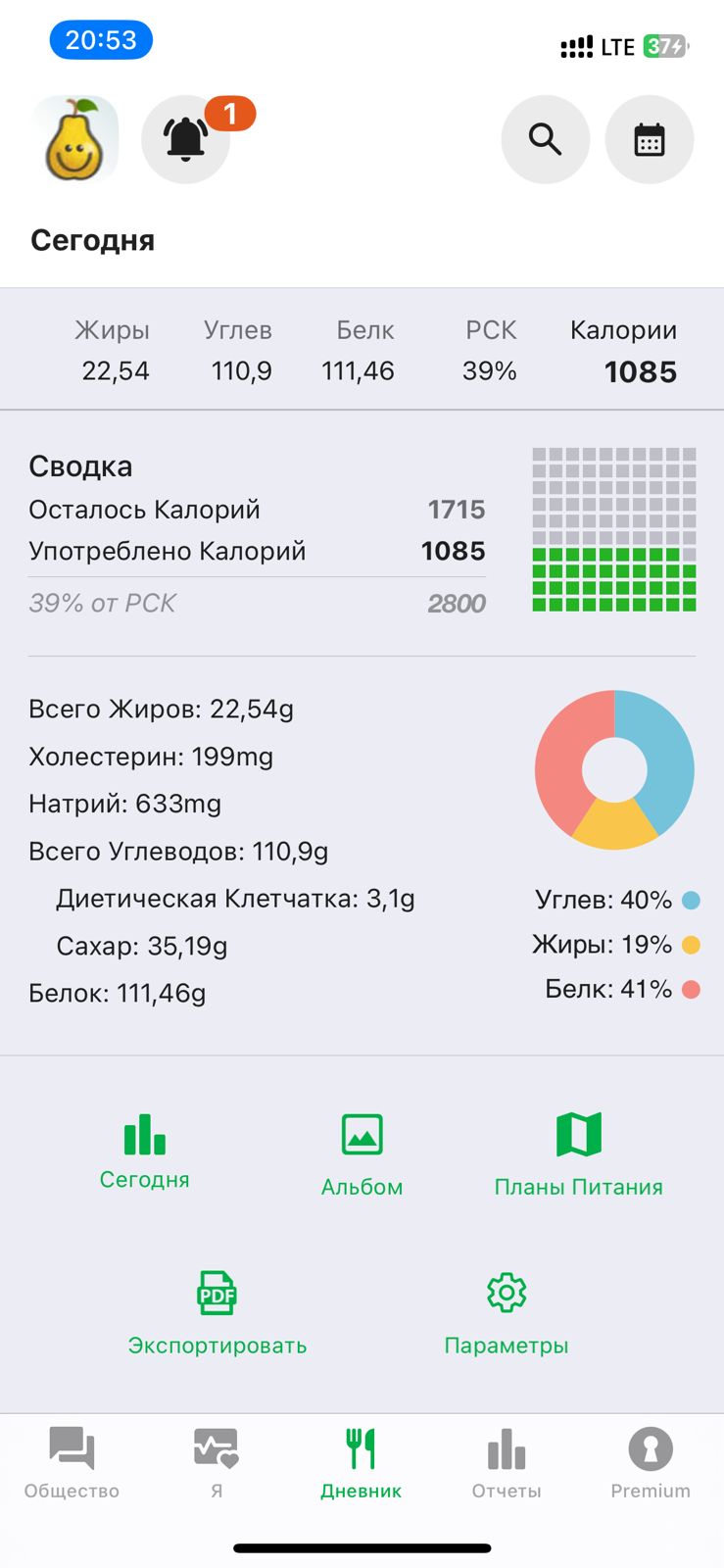
Task: Open the pear profile avatar
Action: click(75, 139)
